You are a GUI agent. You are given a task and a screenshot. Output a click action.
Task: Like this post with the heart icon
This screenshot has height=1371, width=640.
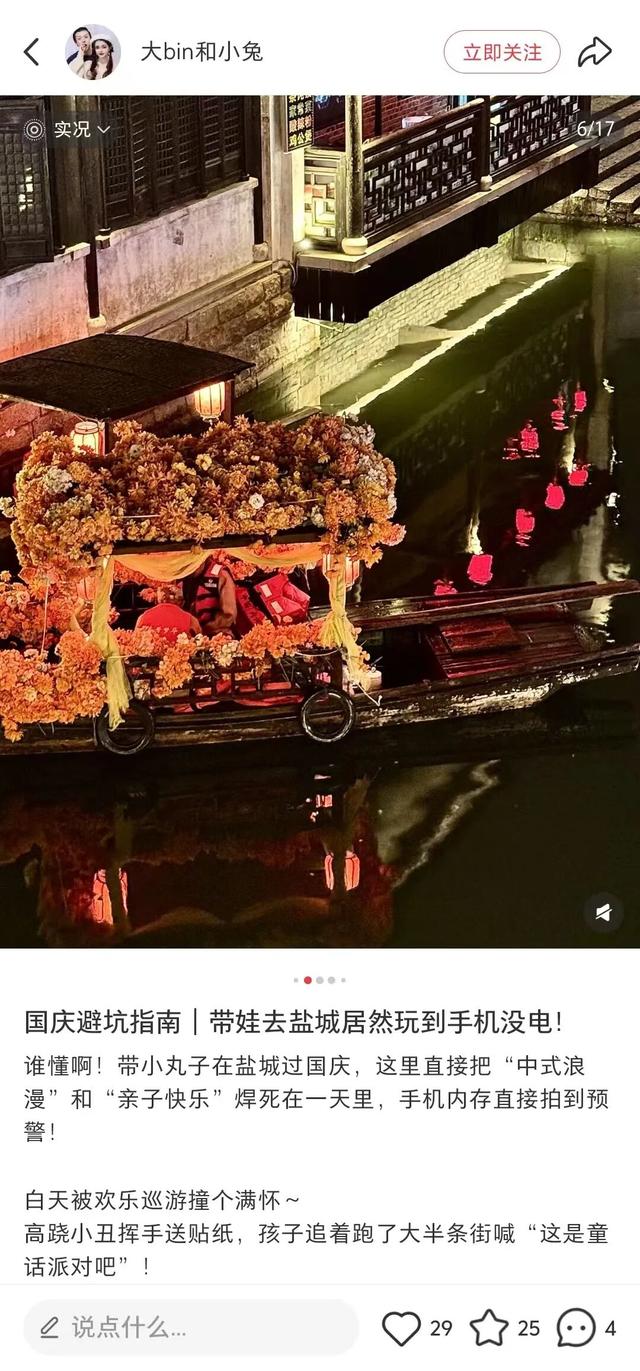pyautogui.click(x=401, y=1328)
